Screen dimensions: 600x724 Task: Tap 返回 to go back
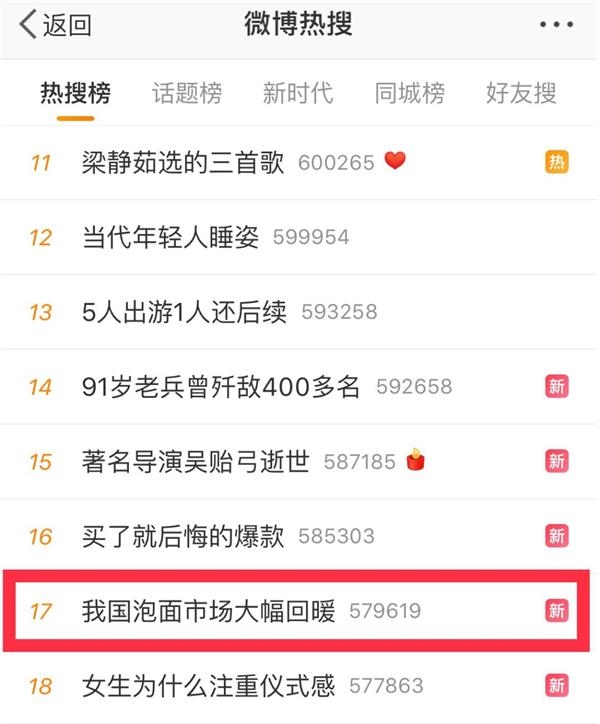(x=56, y=26)
